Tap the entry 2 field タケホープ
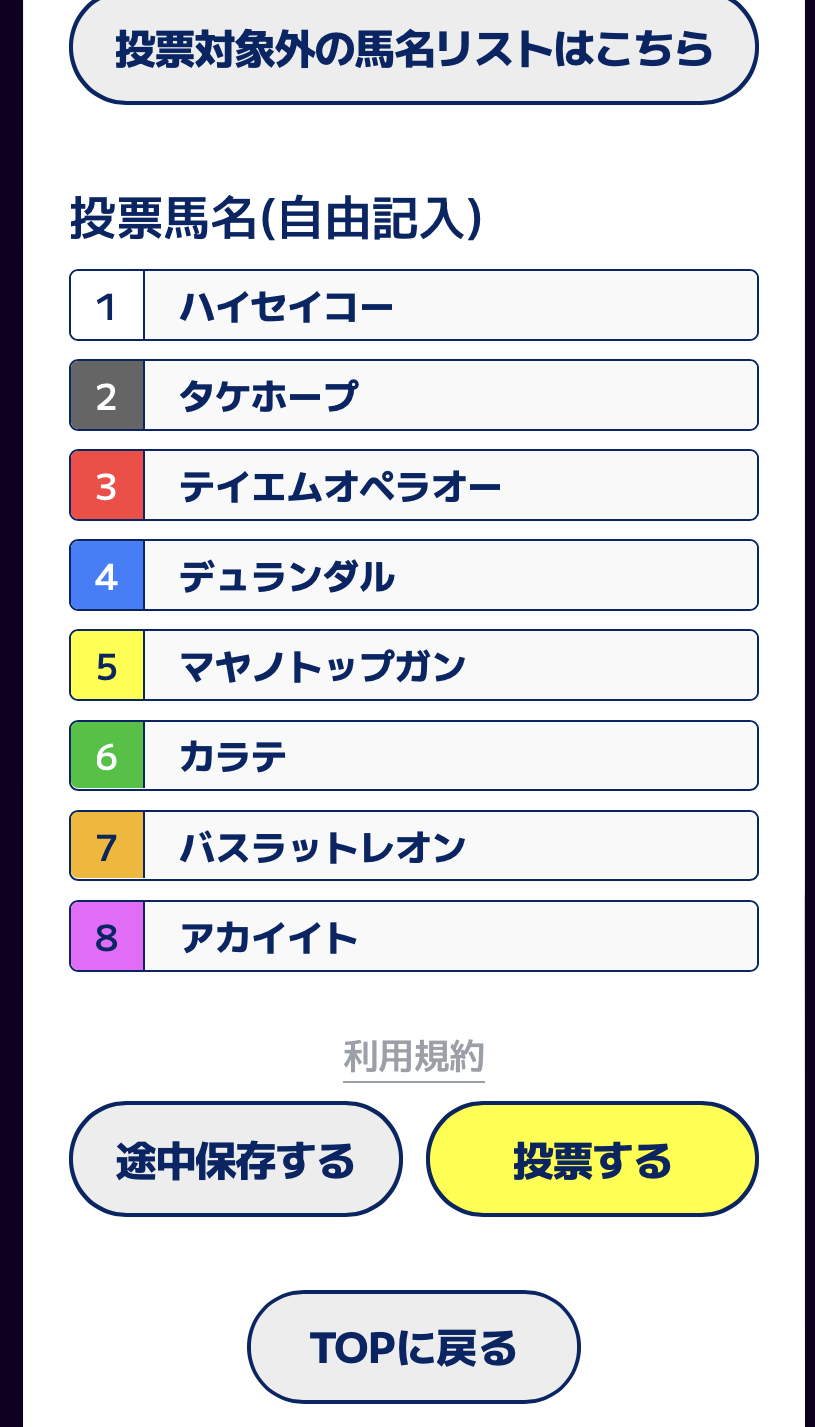This screenshot has height=1427, width=815. tap(451, 395)
